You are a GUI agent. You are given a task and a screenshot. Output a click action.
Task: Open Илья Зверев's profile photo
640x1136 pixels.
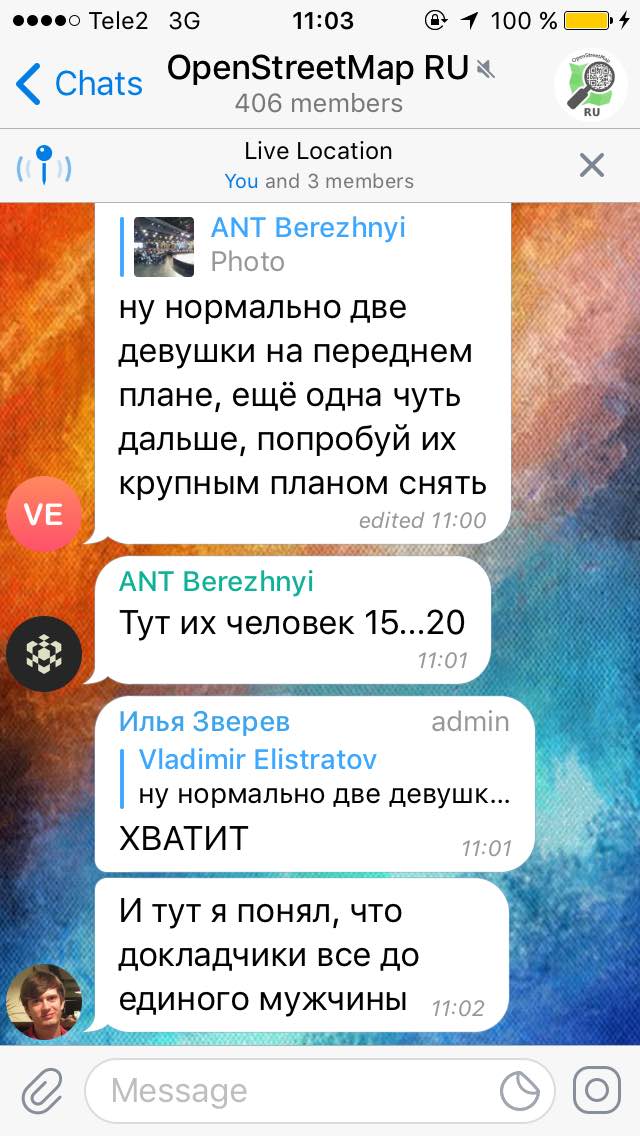click(43, 1001)
